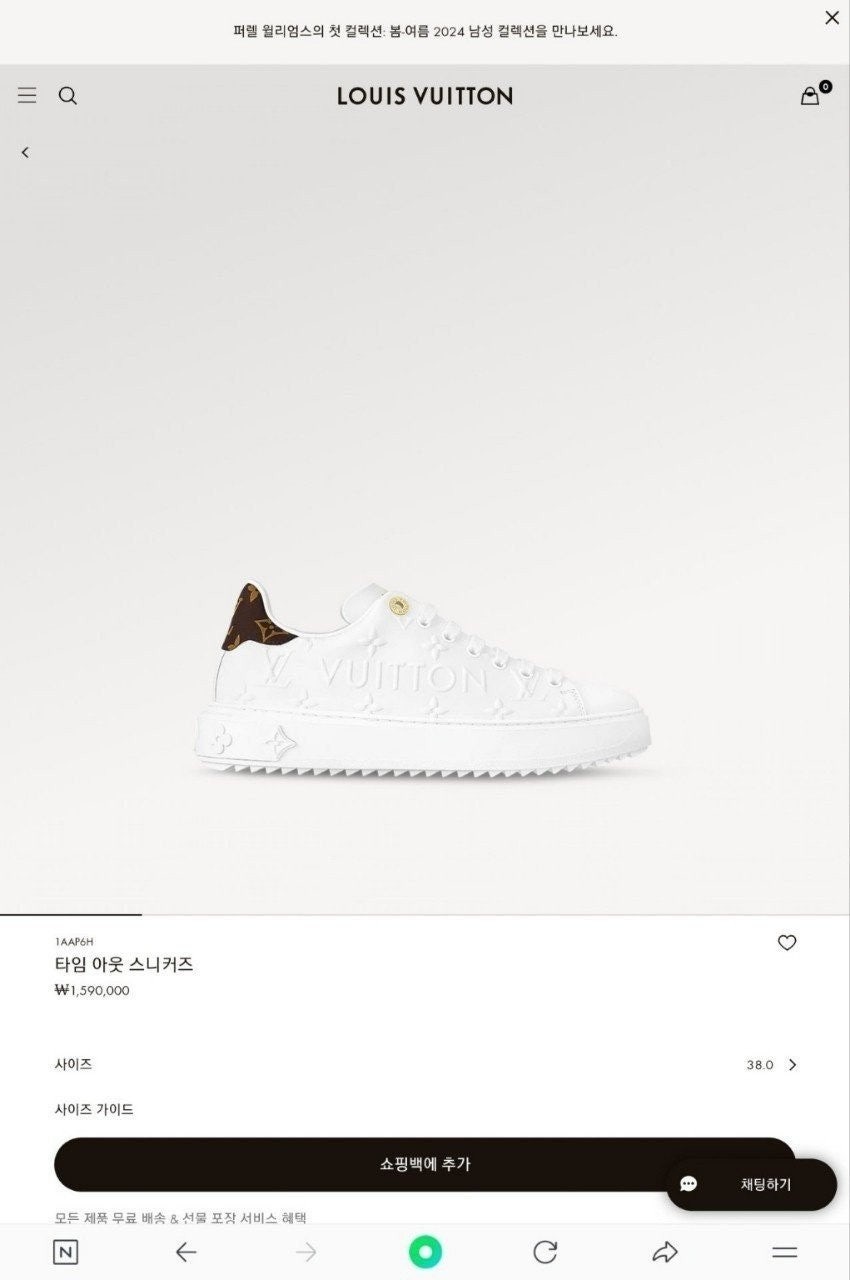Image resolution: width=850 pixels, height=1280 pixels.
Task: Add the sneakers to the wishlist with the heart
Action: coord(787,942)
